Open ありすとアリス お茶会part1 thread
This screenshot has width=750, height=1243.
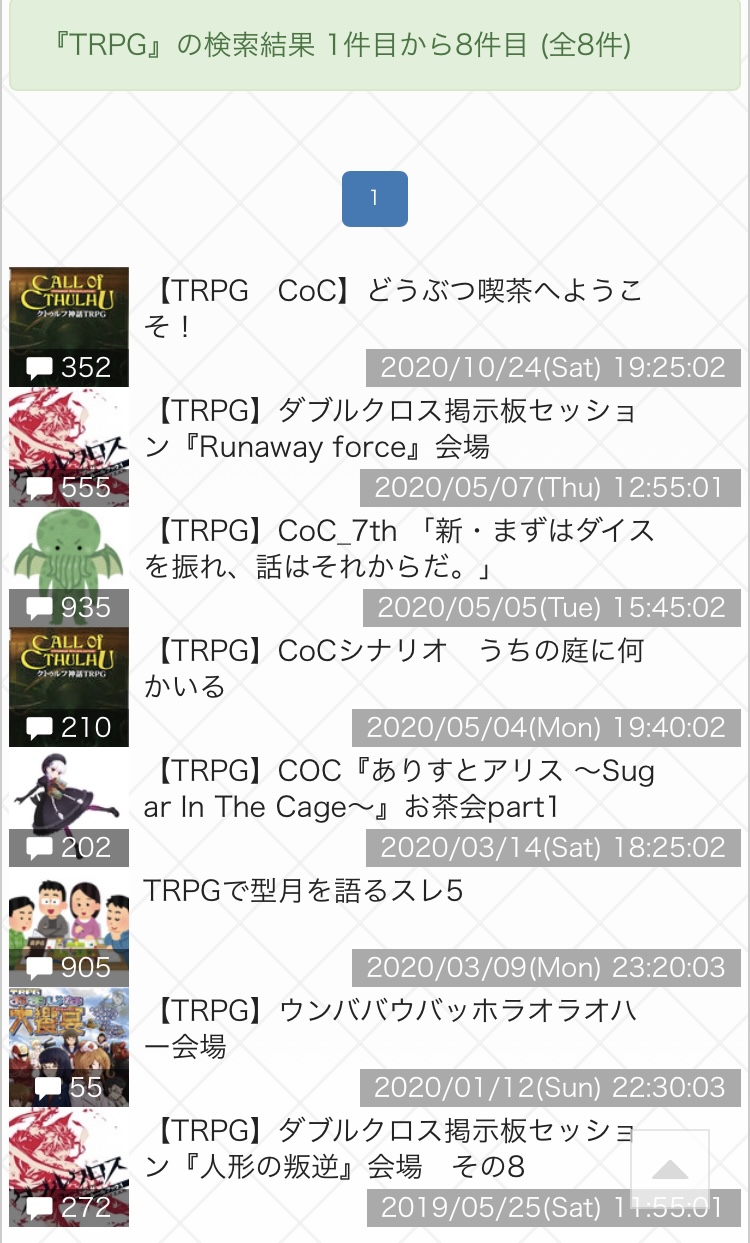[398, 788]
